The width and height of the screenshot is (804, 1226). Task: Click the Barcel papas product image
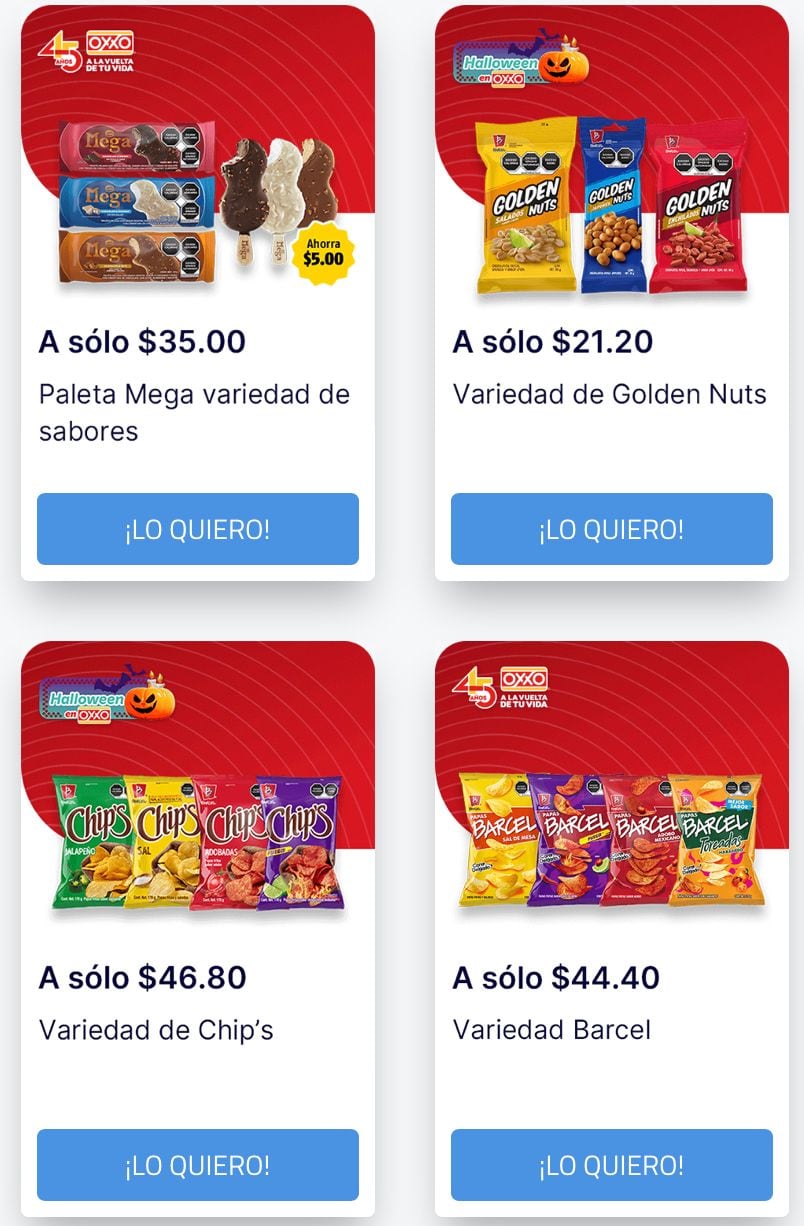point(612,845)
